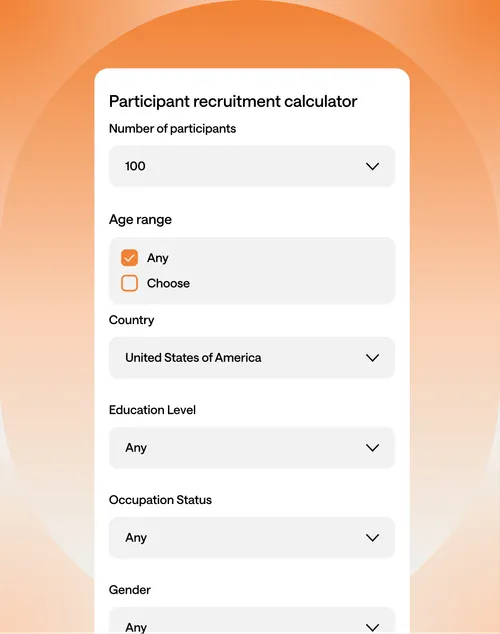Check the Any age range checkbox
Screen dimensions: 500x634
coord(129,258)
